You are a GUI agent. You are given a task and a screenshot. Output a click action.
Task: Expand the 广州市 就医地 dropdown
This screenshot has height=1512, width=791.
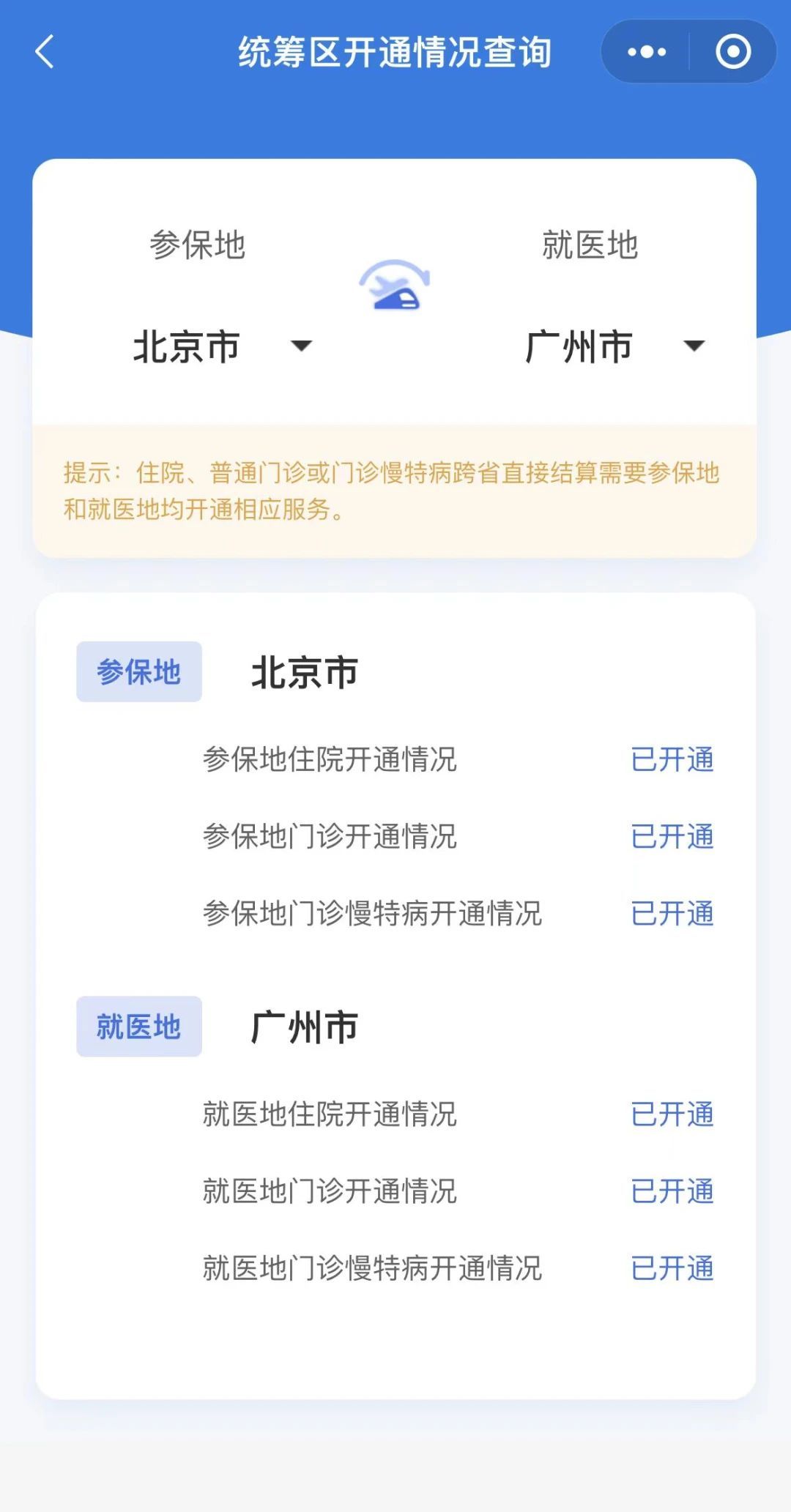(615, 346)
